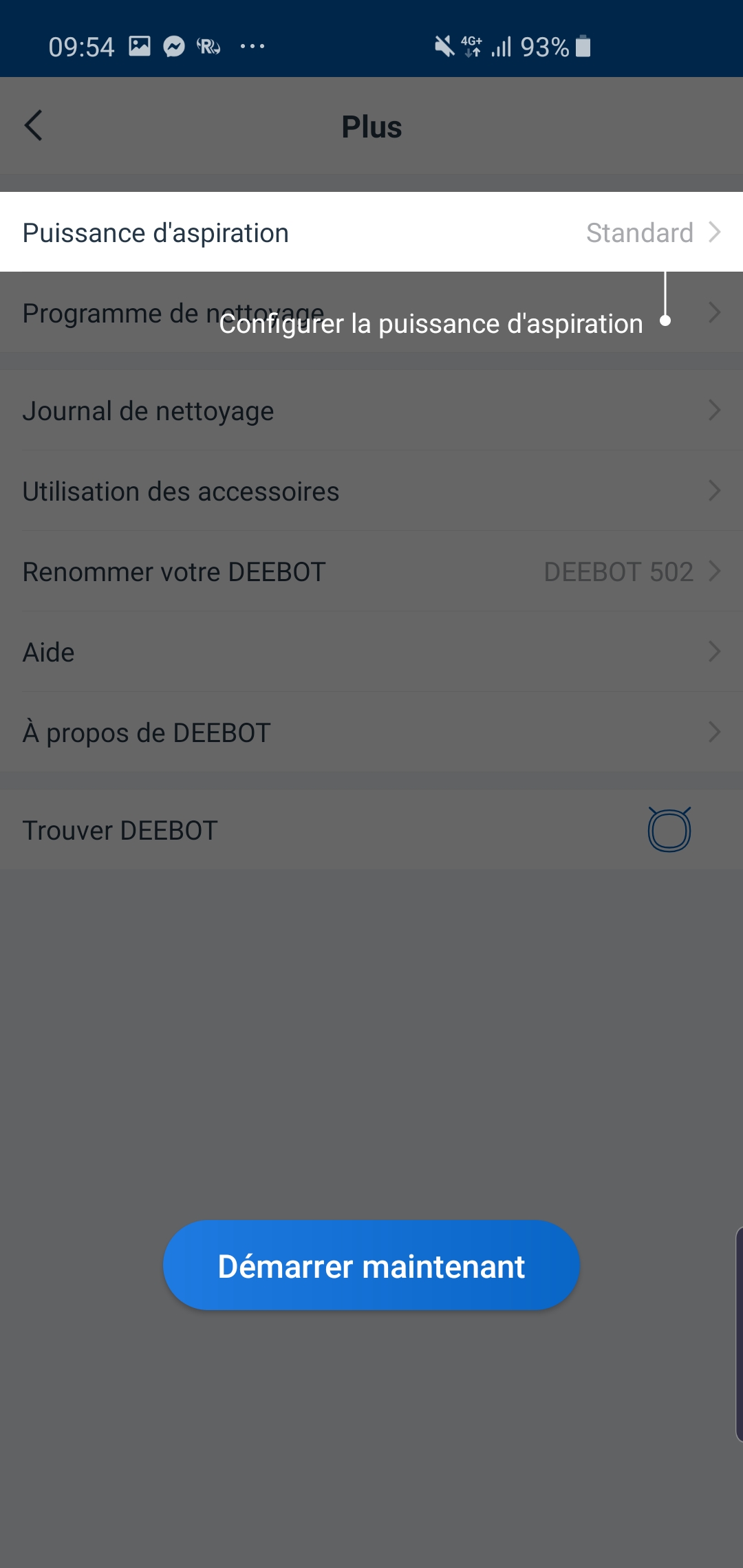Open the Aide row
The image size is (743, 1568).
pyautogui.click(x=371, y=652)
